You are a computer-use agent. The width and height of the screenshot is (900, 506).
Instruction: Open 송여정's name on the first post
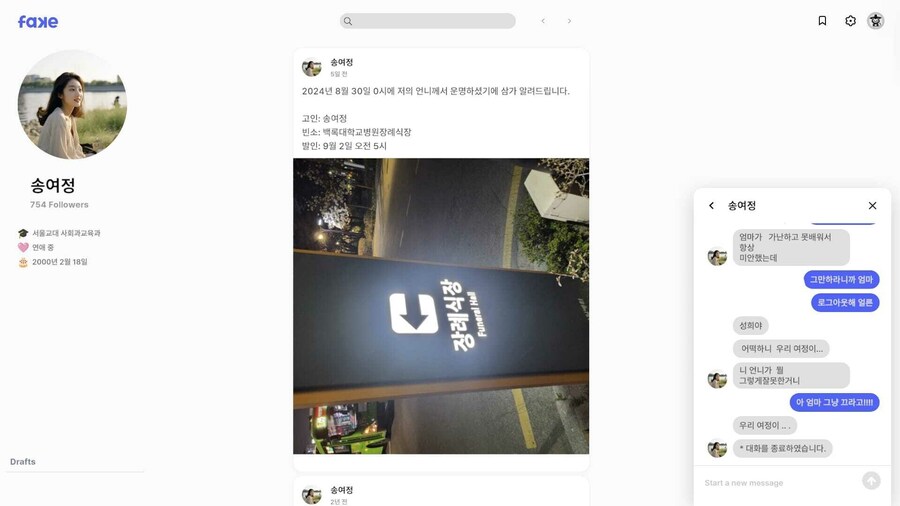click(342, 62)
